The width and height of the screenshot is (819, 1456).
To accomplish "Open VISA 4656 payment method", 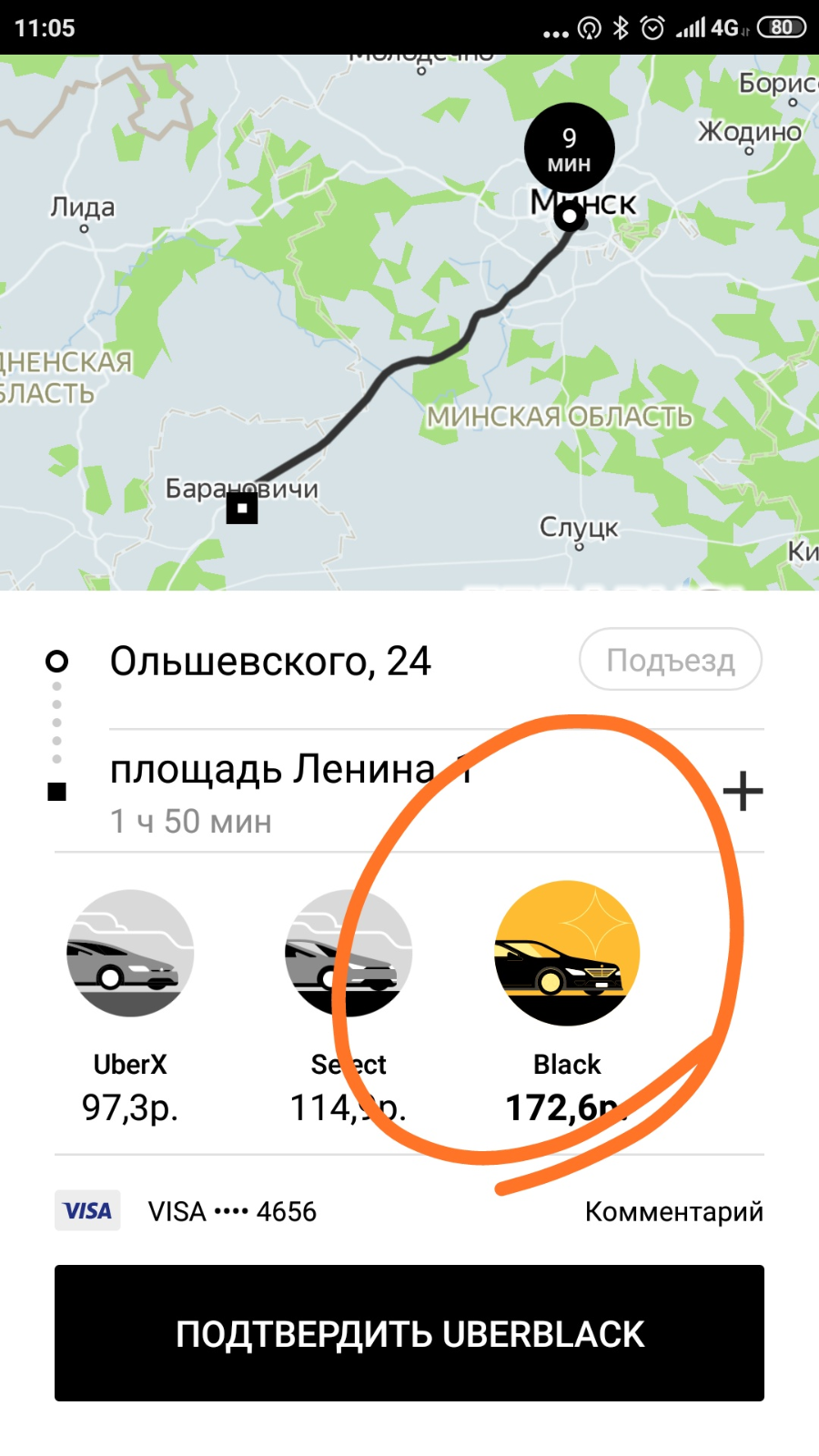I will [187, 1211].
